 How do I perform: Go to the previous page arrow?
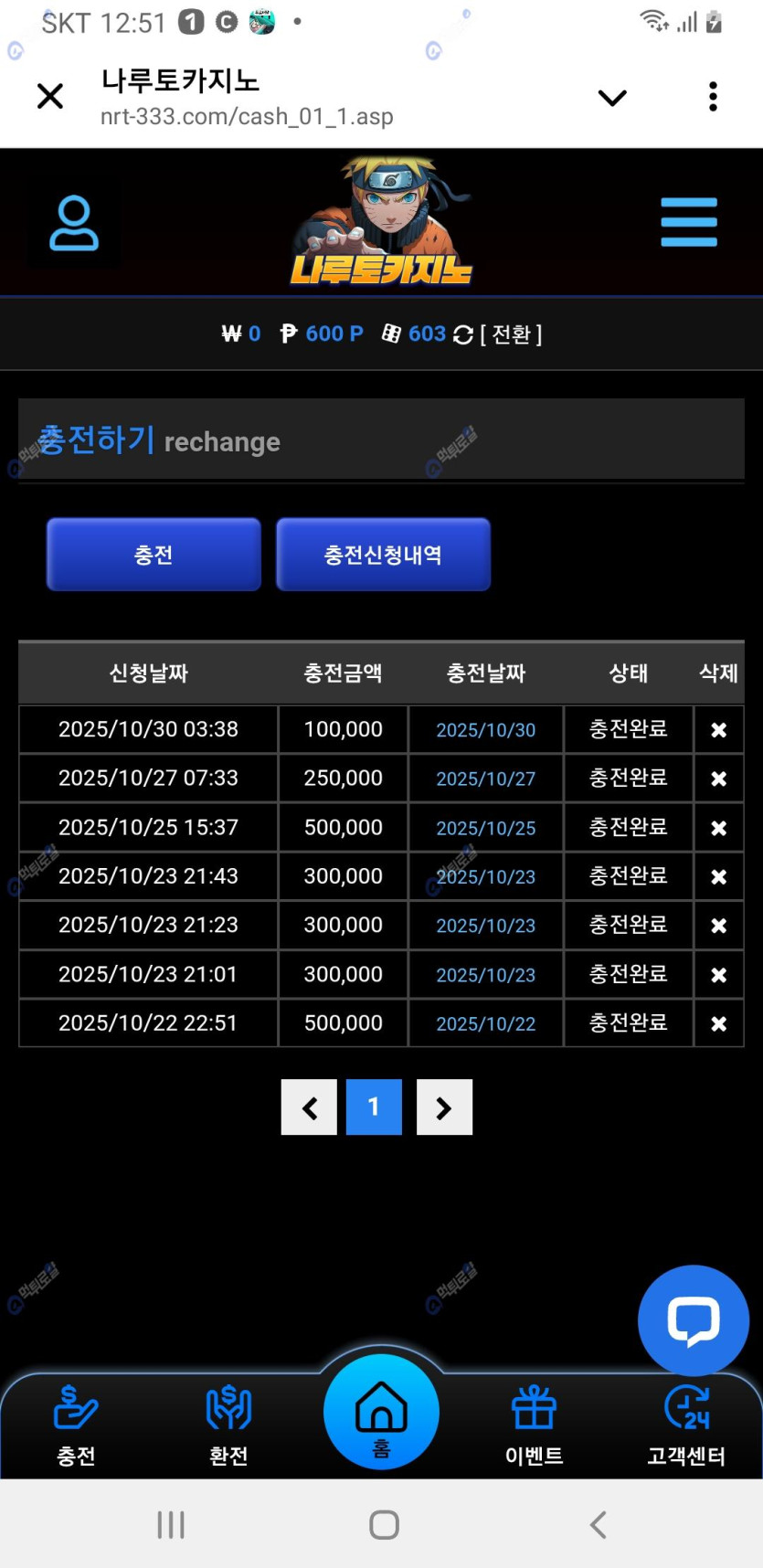(309, 1107)
